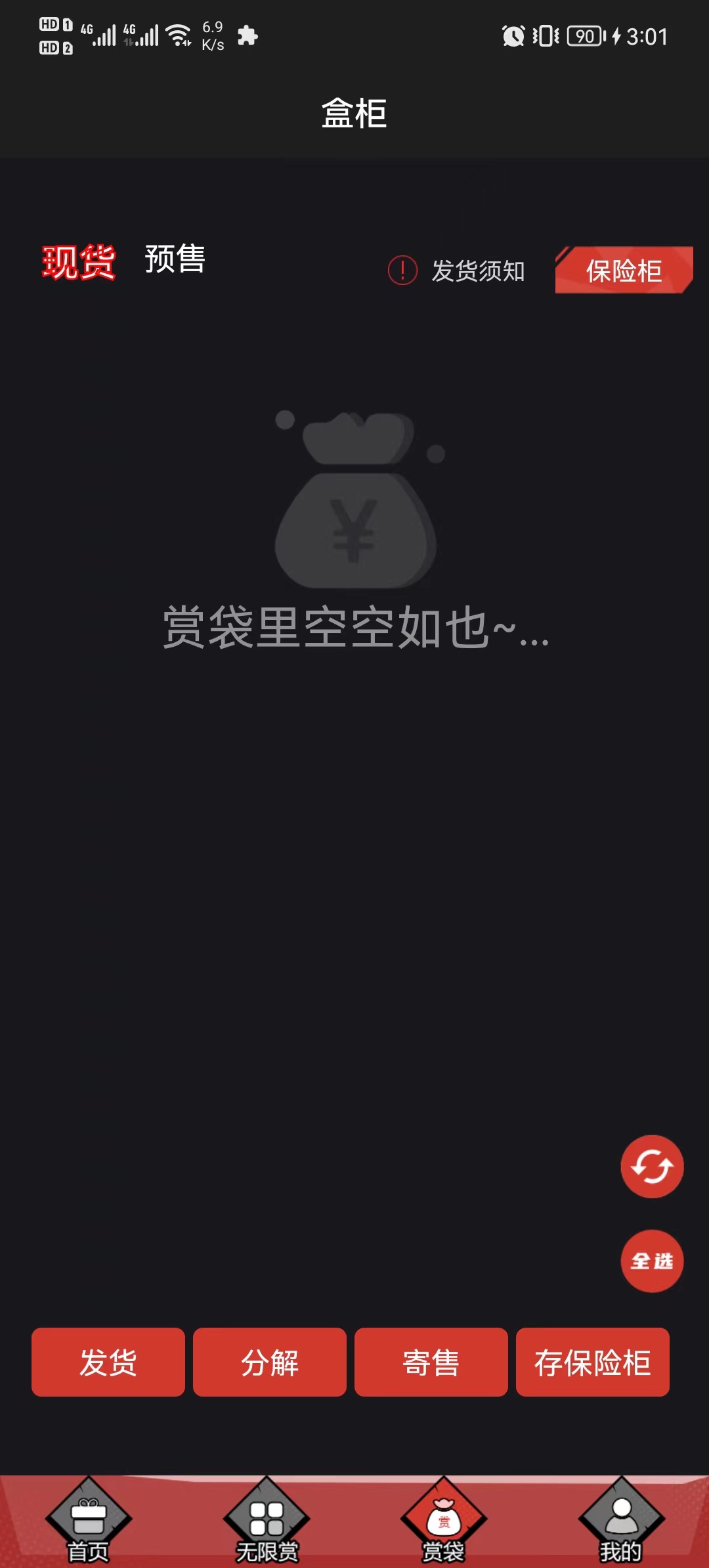This screenshot has height=1568, width=709.
Task: Tap the 分解 decompose button
Action: coord(270,1362)
